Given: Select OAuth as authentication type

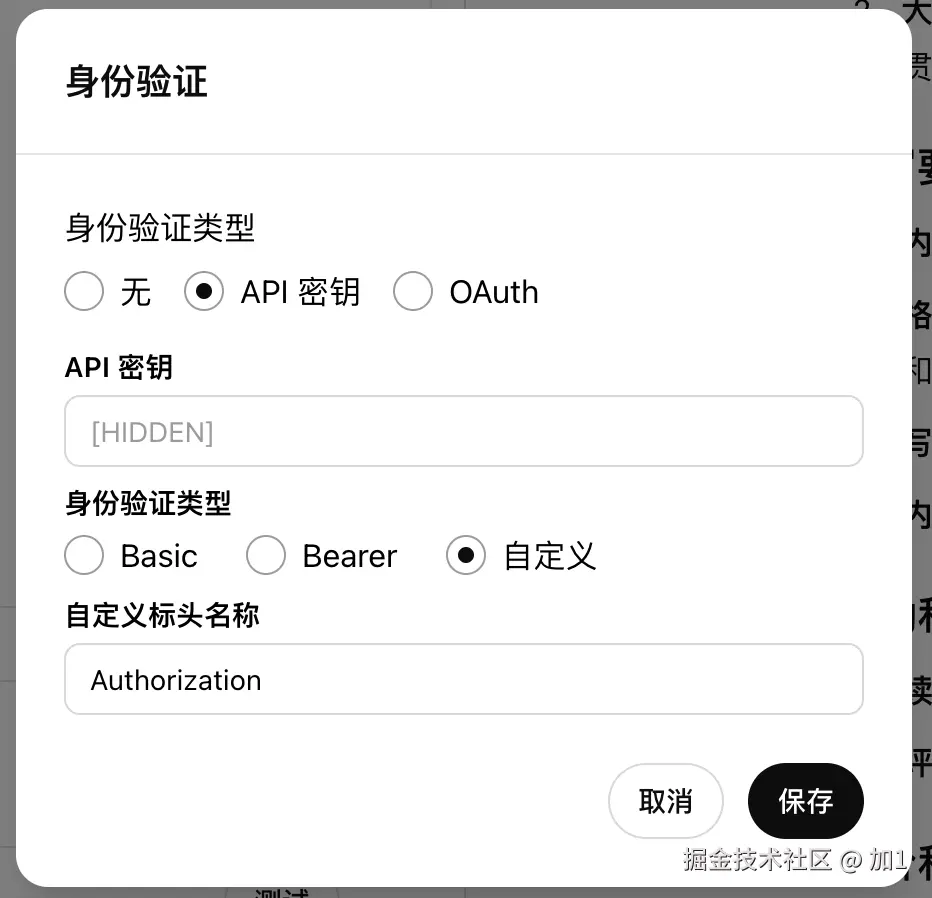Looking at the screenshot, I should pos(413,292).
